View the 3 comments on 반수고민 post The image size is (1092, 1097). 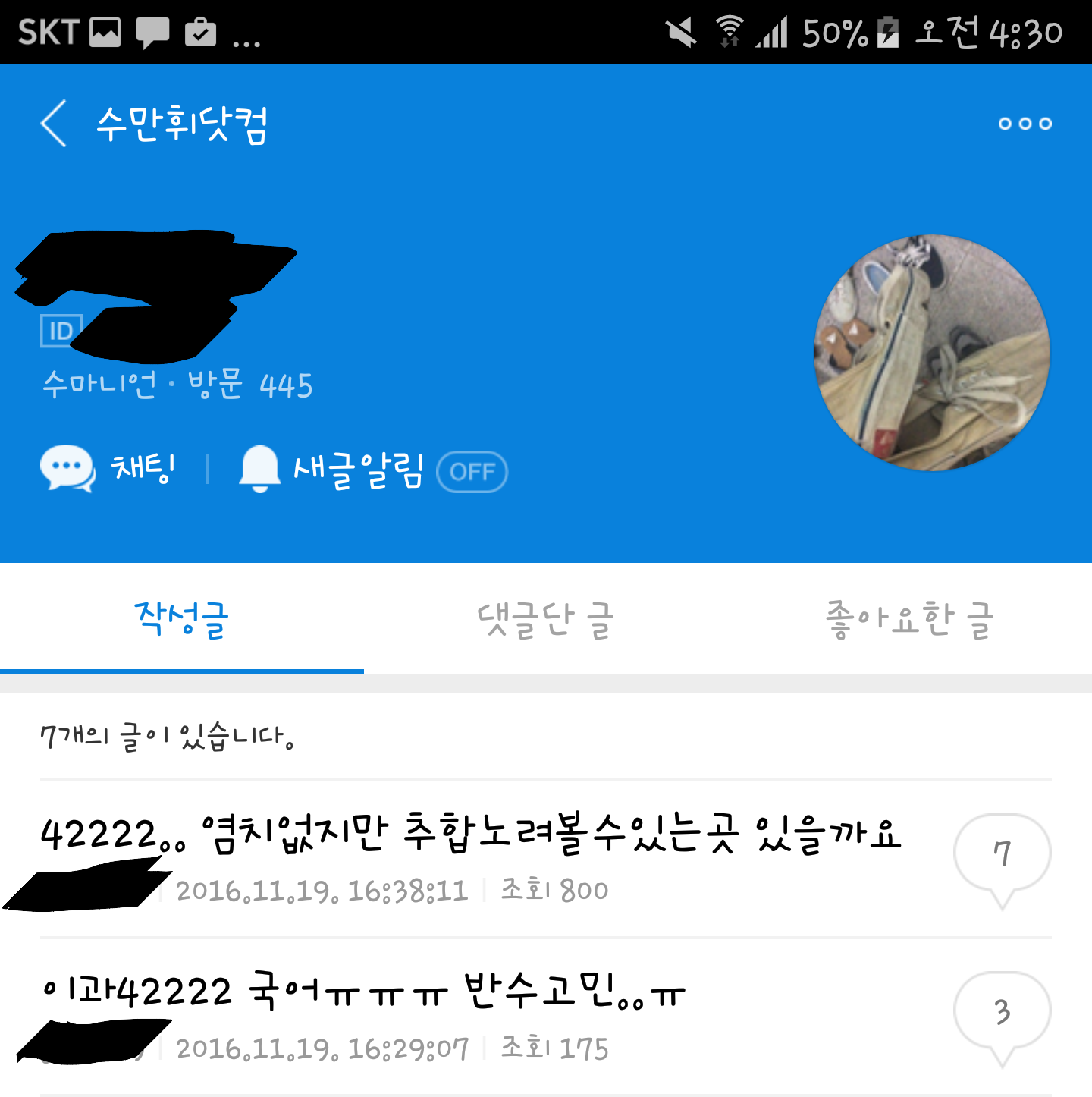coord(1002,1013)
